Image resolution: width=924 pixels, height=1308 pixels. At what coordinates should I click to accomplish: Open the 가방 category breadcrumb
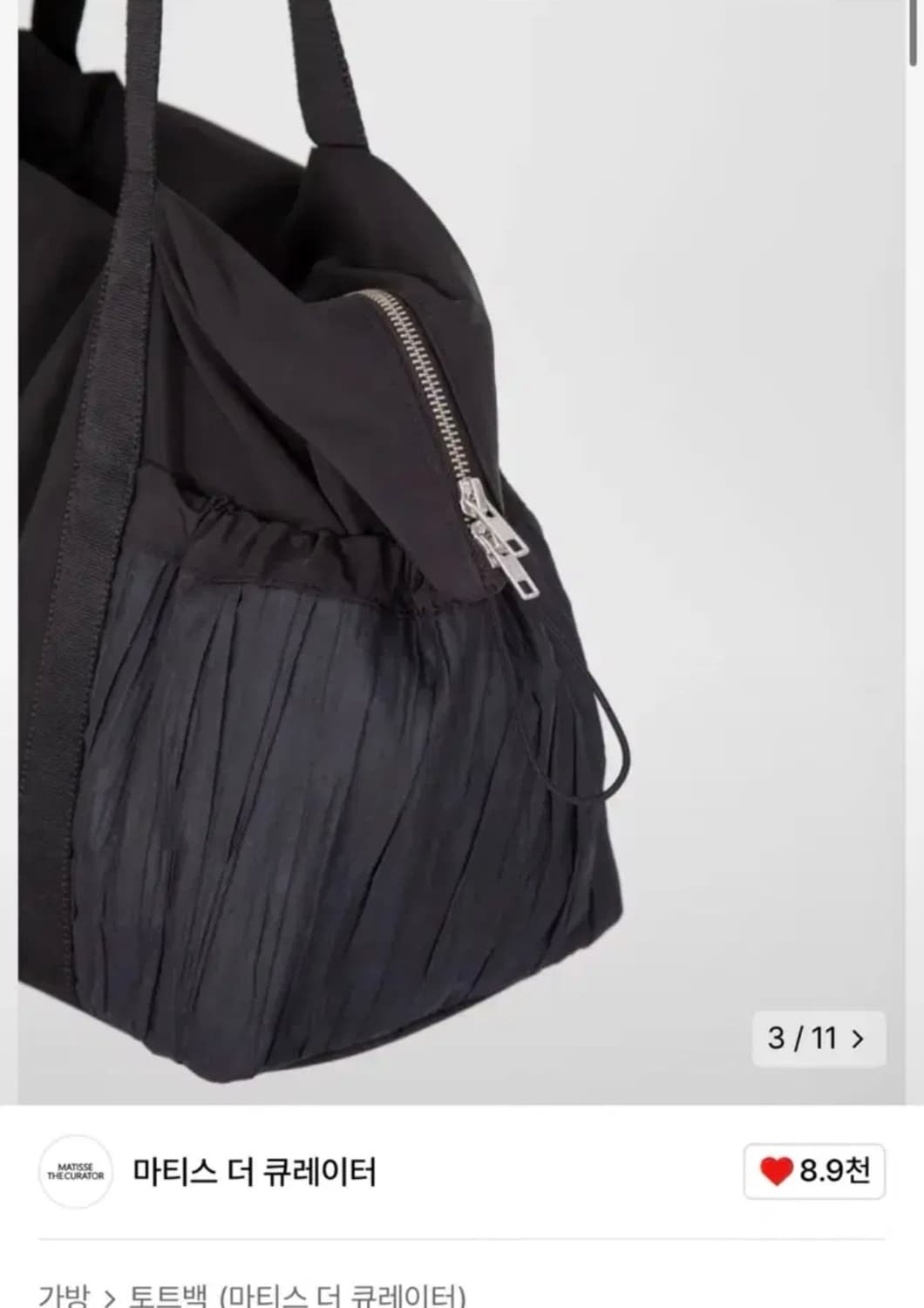tap(64, 1297)
